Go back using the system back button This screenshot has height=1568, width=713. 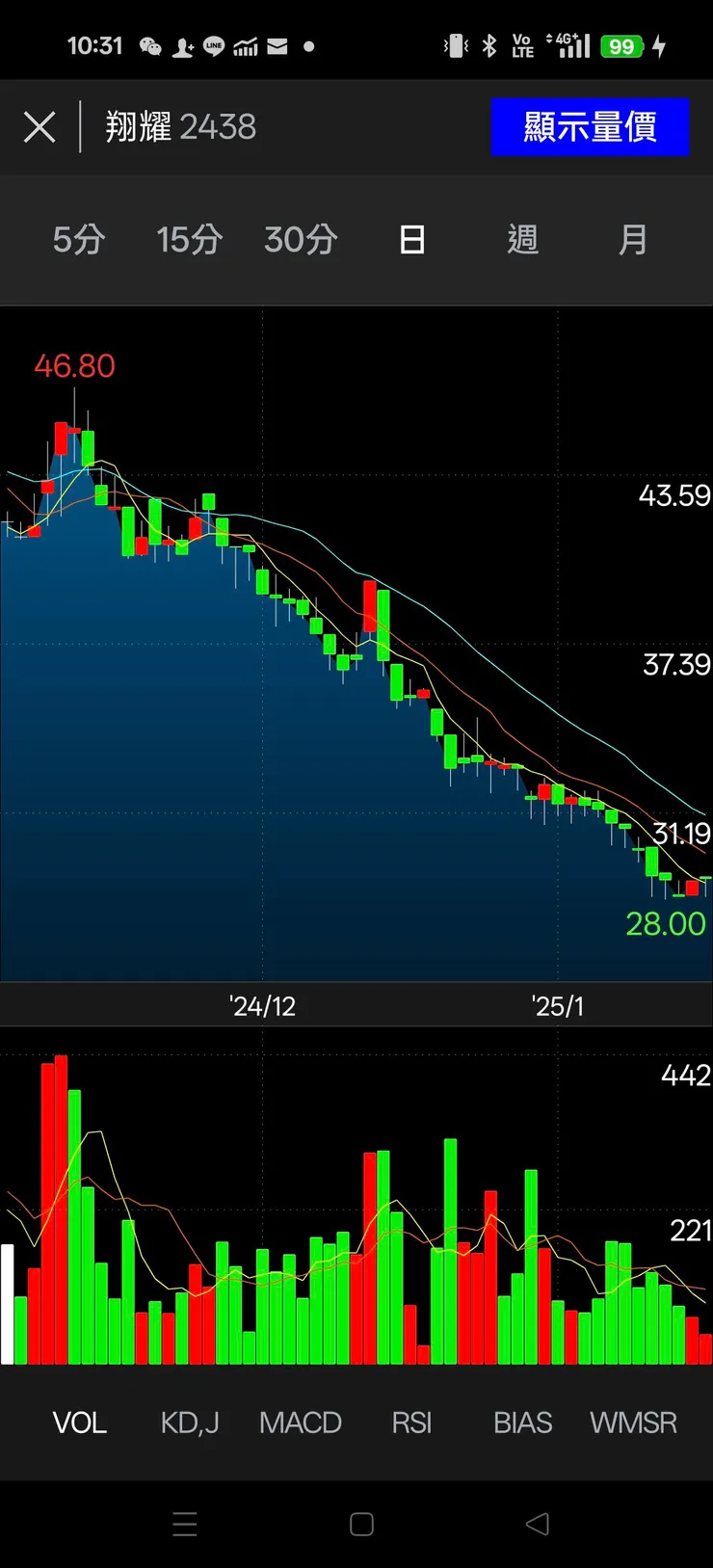pos(538,1524)
